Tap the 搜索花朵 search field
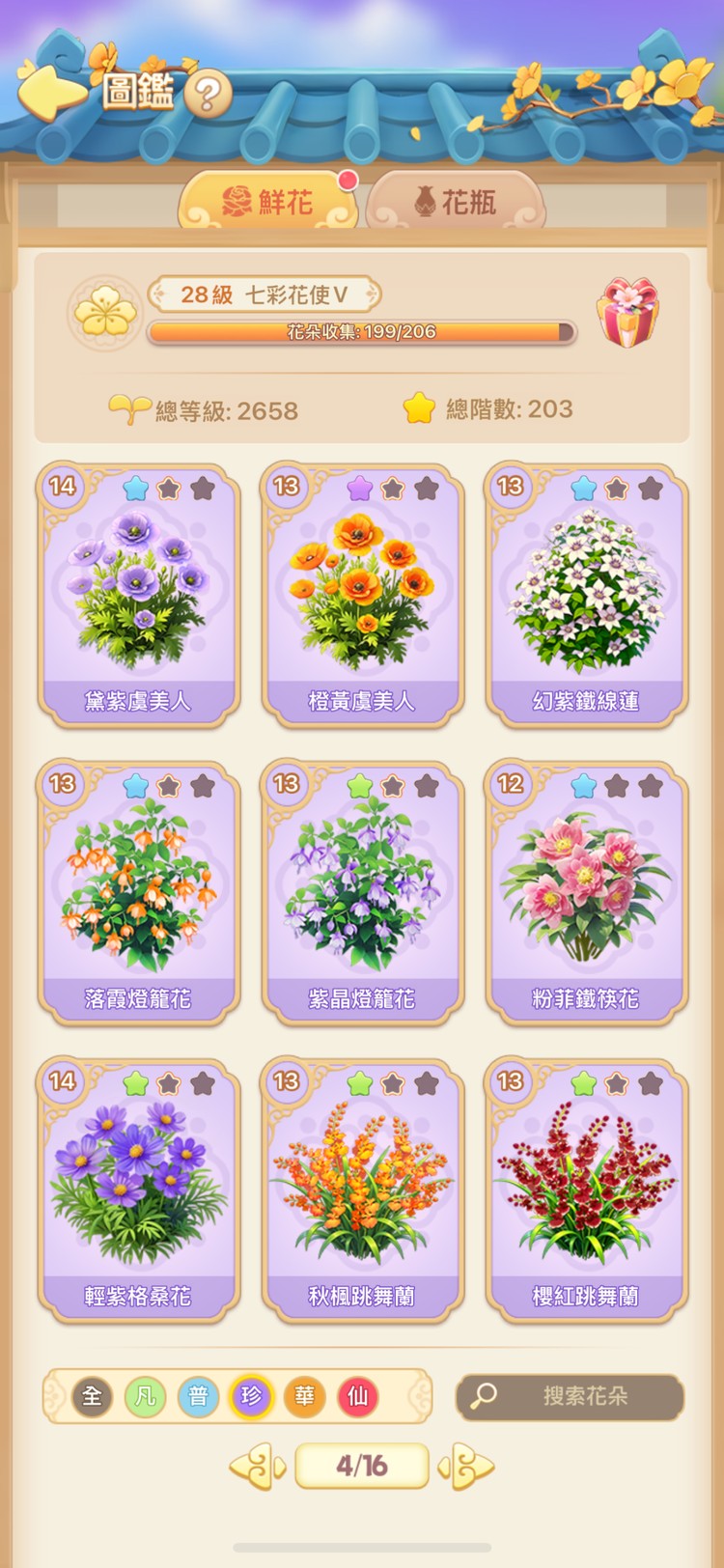The height and width of the screenshot is (1568, 724). (x=570, y=1396)
